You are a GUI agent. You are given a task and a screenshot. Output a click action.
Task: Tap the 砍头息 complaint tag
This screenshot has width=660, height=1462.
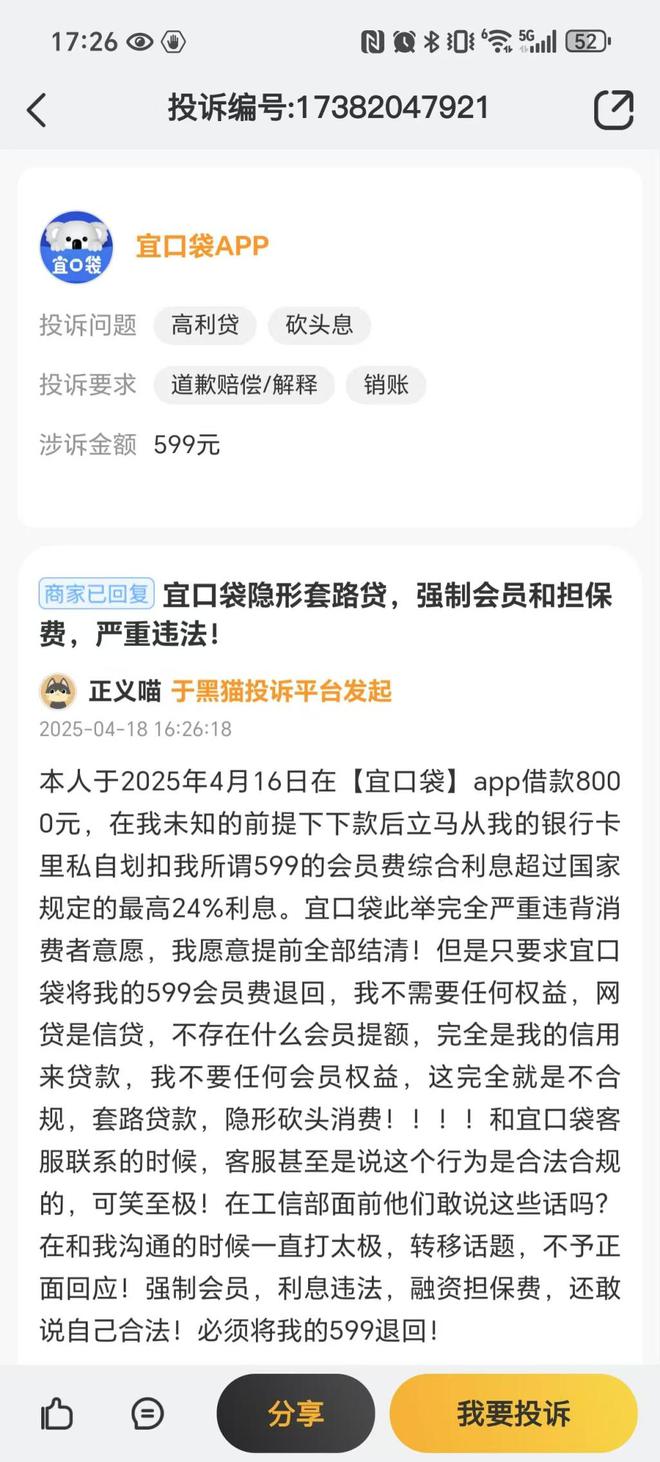(319, 325)
